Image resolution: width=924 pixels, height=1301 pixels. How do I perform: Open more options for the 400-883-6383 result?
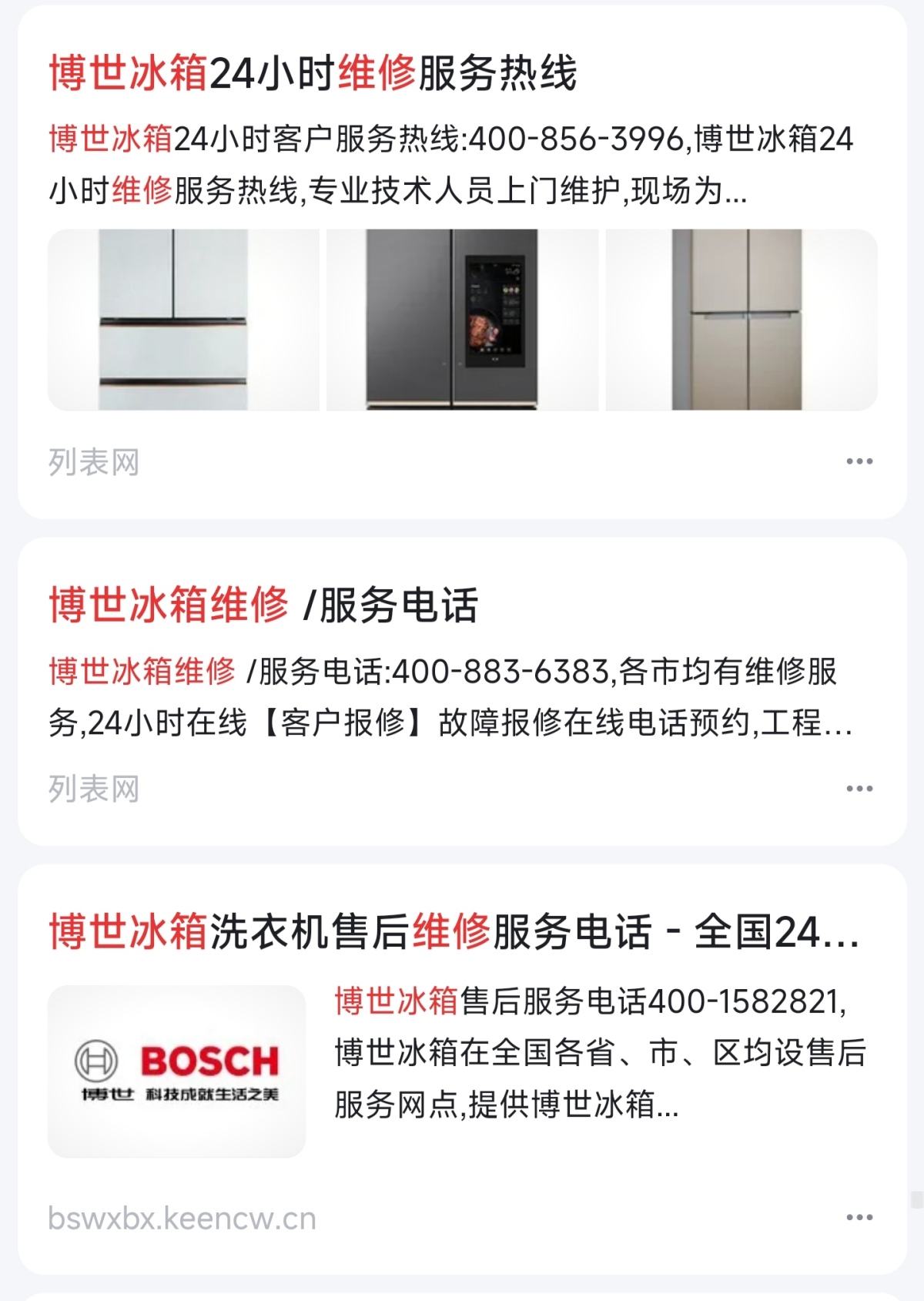(x=859, y=789)
